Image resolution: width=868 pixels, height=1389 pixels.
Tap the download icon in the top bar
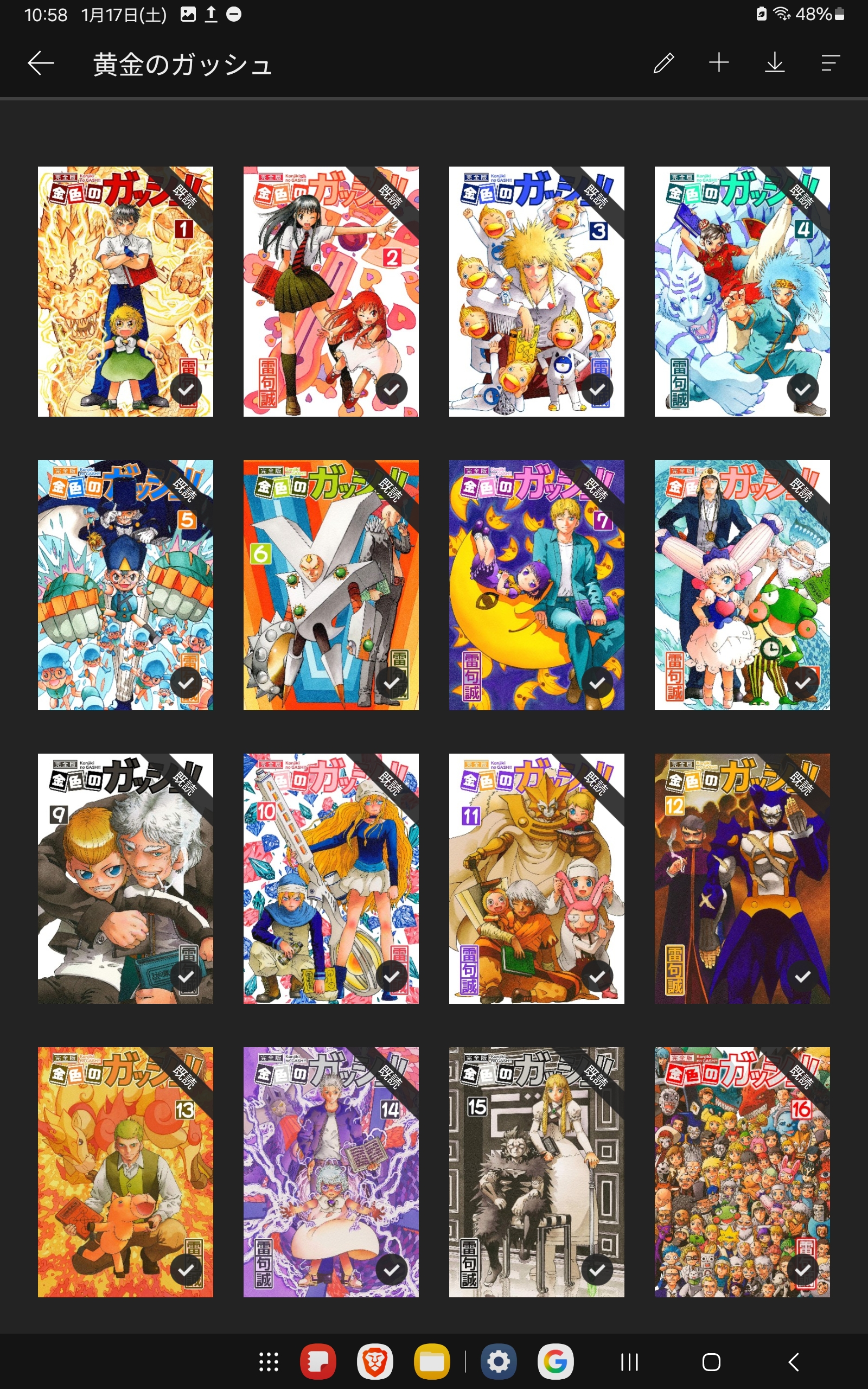(x=775, y=62)
